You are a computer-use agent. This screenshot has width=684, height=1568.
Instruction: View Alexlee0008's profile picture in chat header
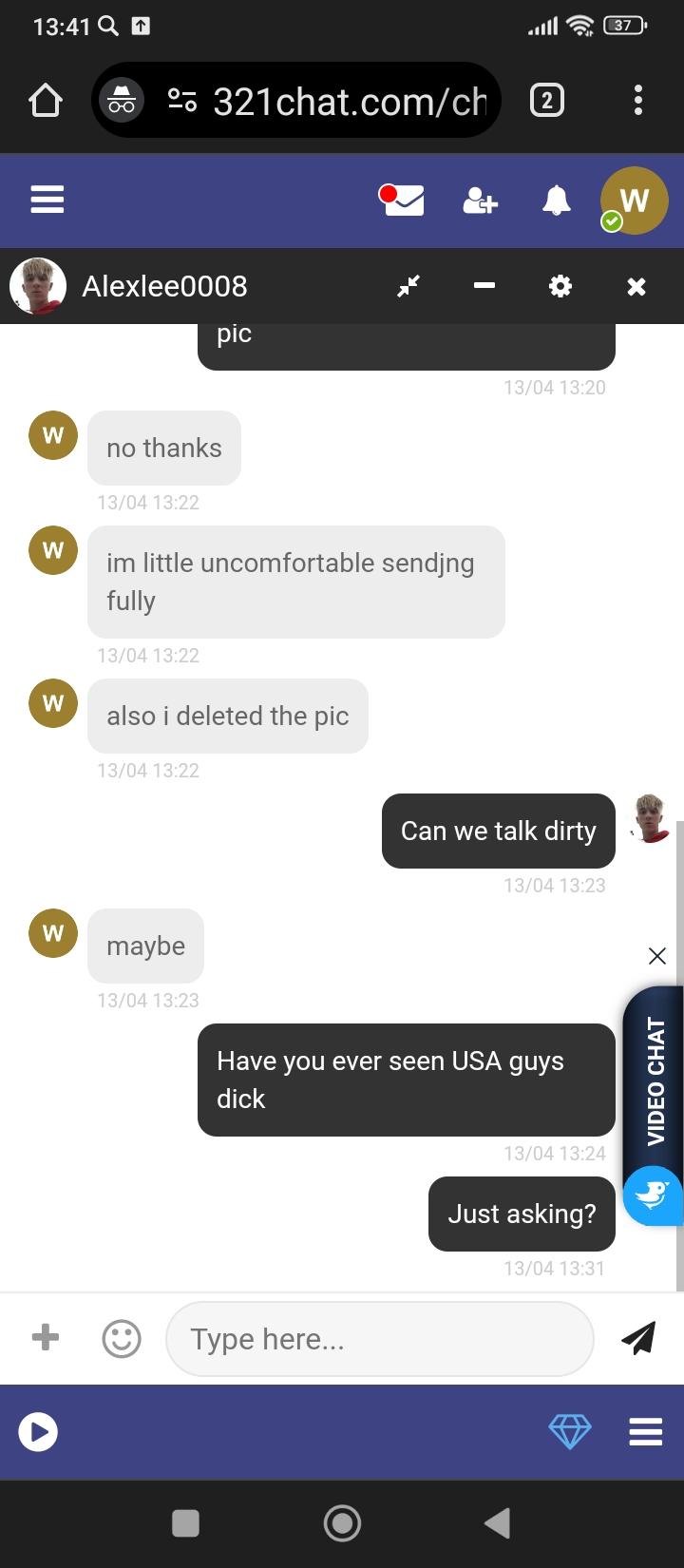(x=38, y=286)
